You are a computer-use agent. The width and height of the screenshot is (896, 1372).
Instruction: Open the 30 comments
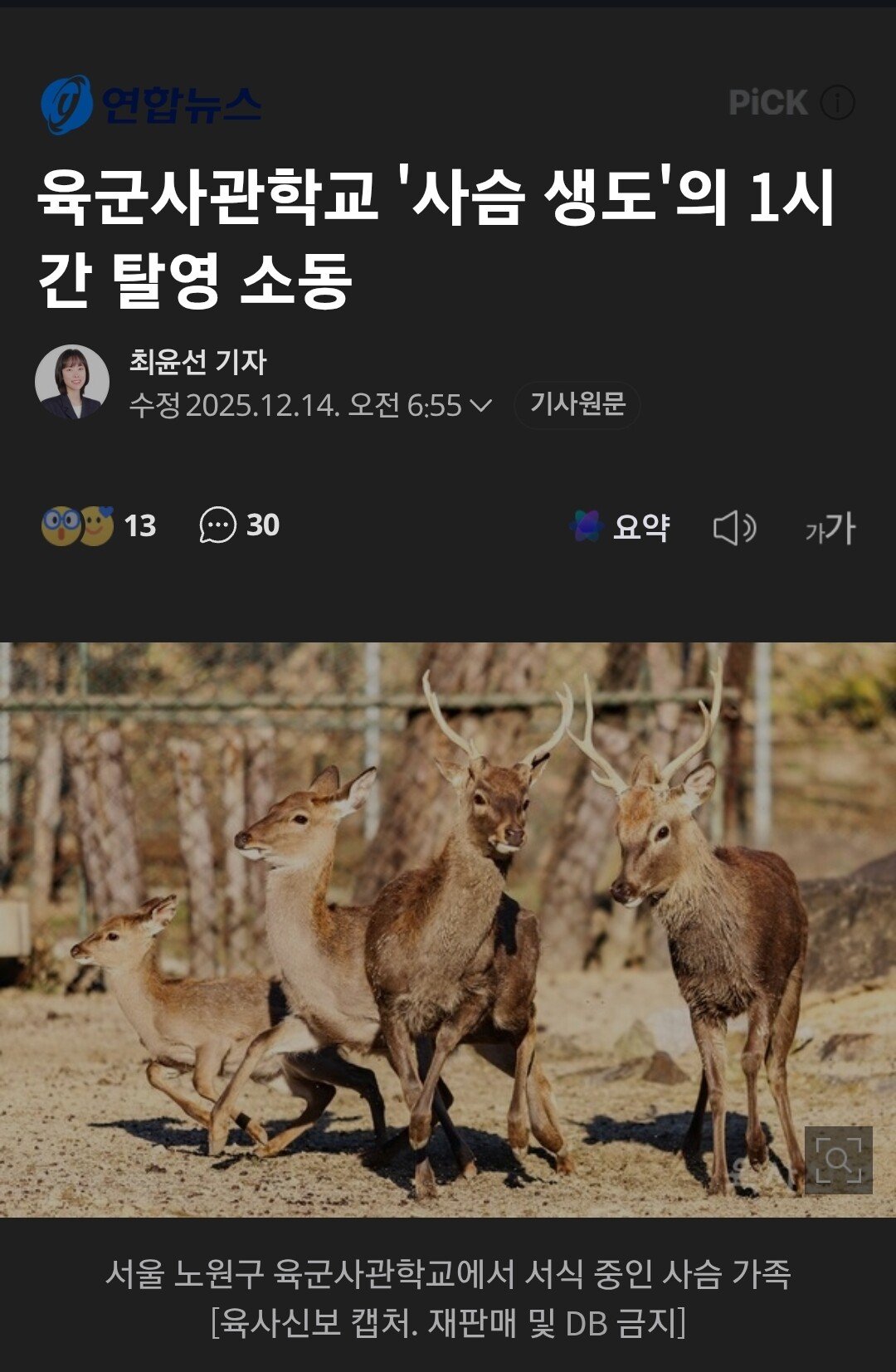240,525
